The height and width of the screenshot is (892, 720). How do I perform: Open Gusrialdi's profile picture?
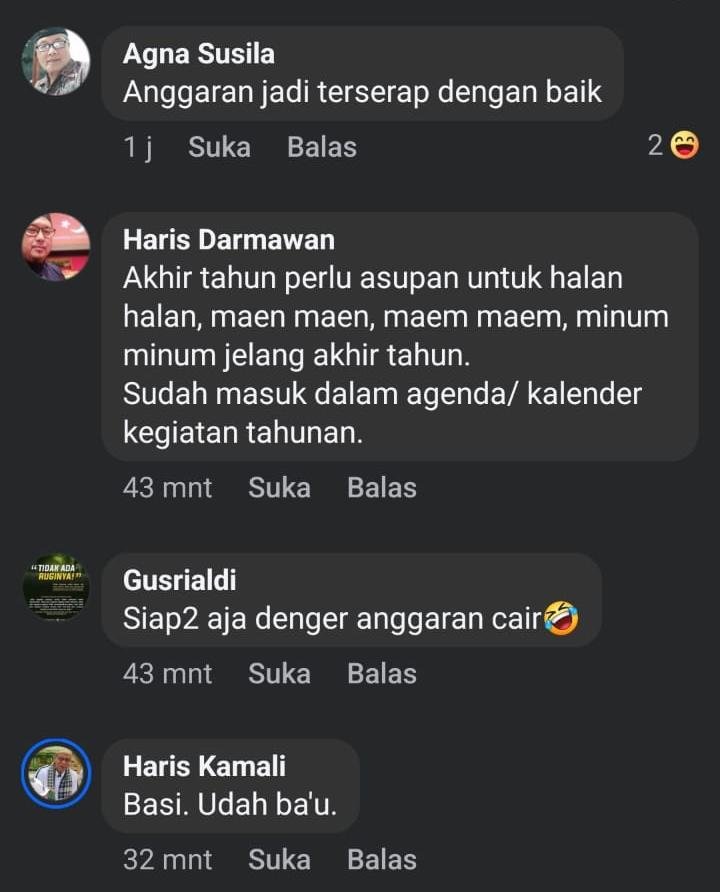coord(56,586)
